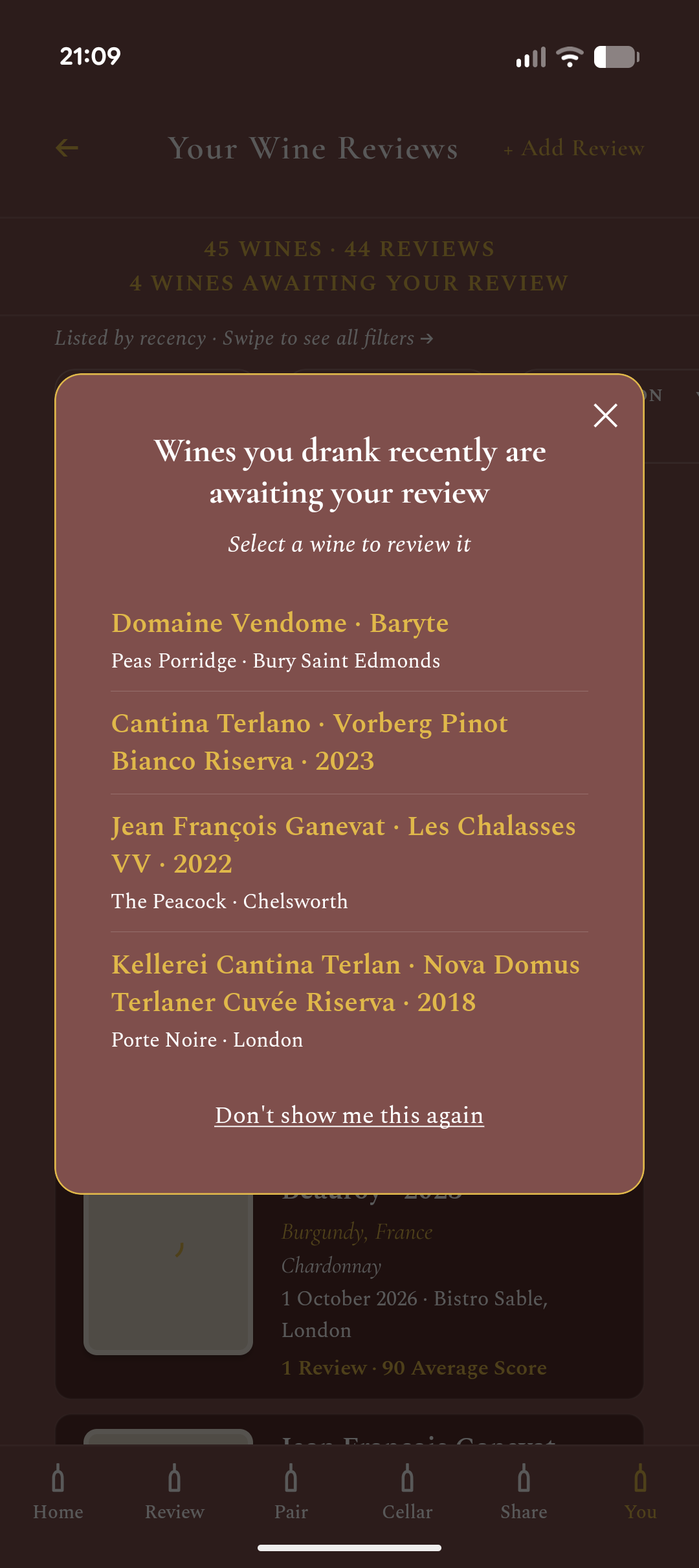The height and width of the screenshot is (1568, 699).
Task: Select Domaine Vendome Baryte to review
Action: (349, 640)
